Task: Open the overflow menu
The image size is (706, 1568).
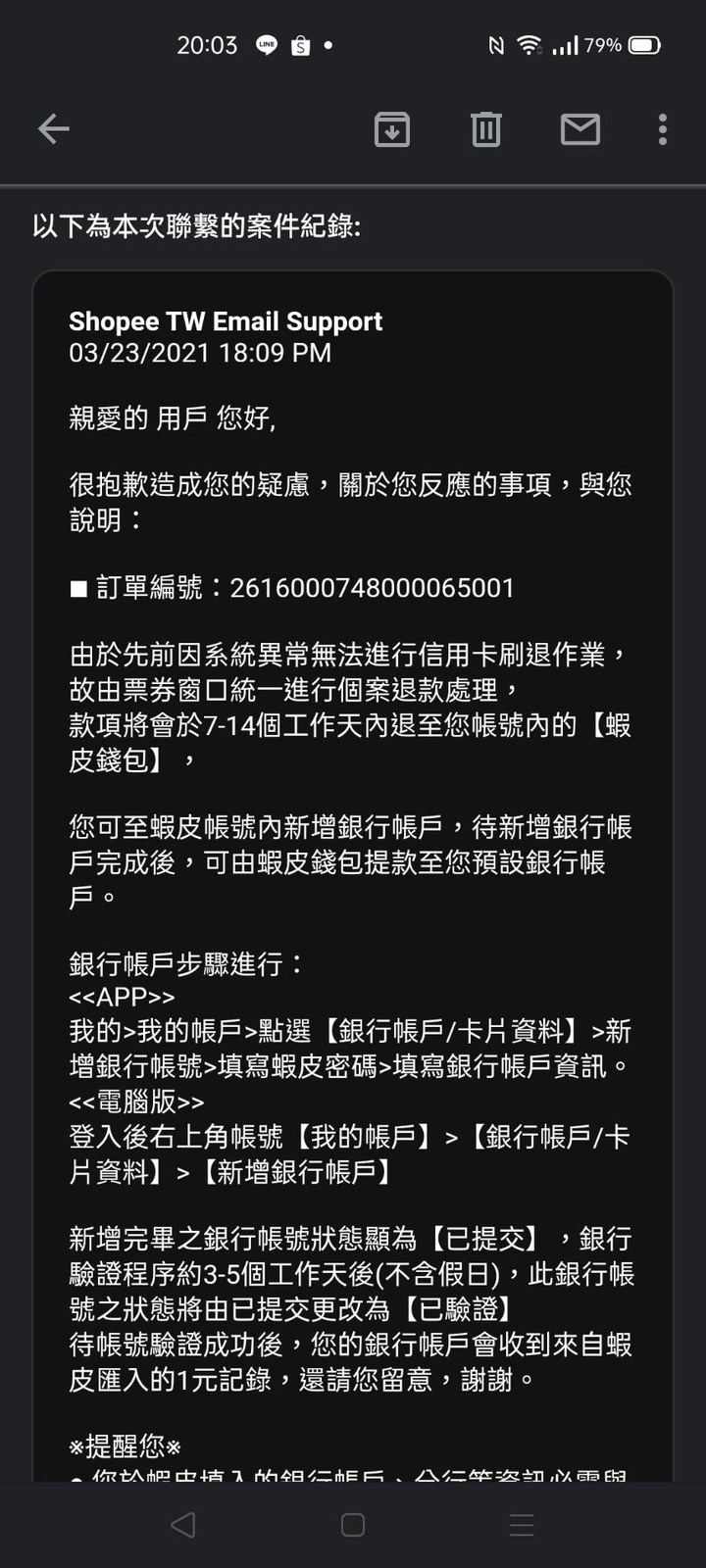Action: (x=663, y=129)
